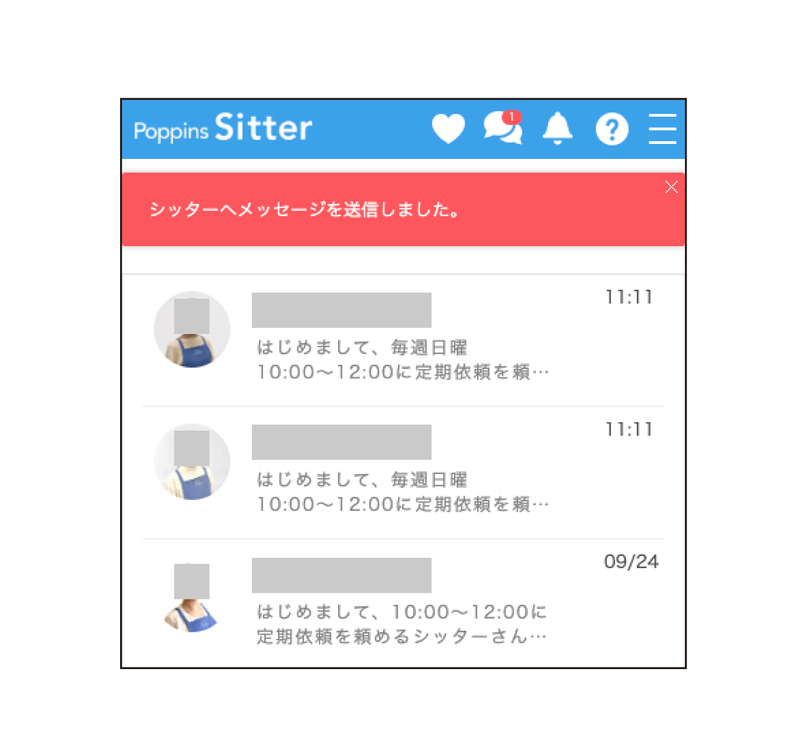Dismiss the red message-sent banner
The image size is (800, 738).
pos(671,187)
